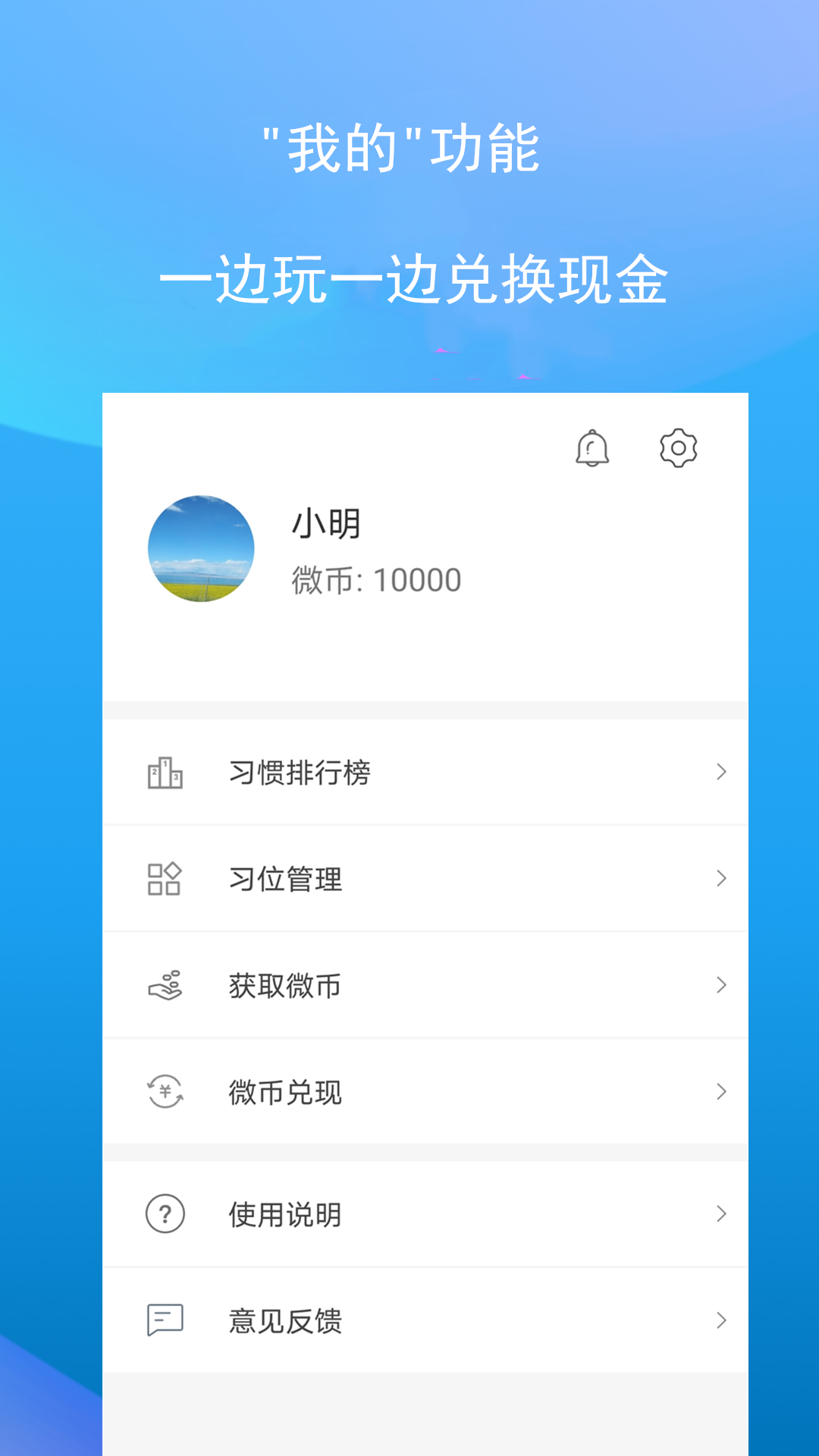Click the podium icon beside 习惯排行榜
819x1456 pixels.
[x=165, y=773]
